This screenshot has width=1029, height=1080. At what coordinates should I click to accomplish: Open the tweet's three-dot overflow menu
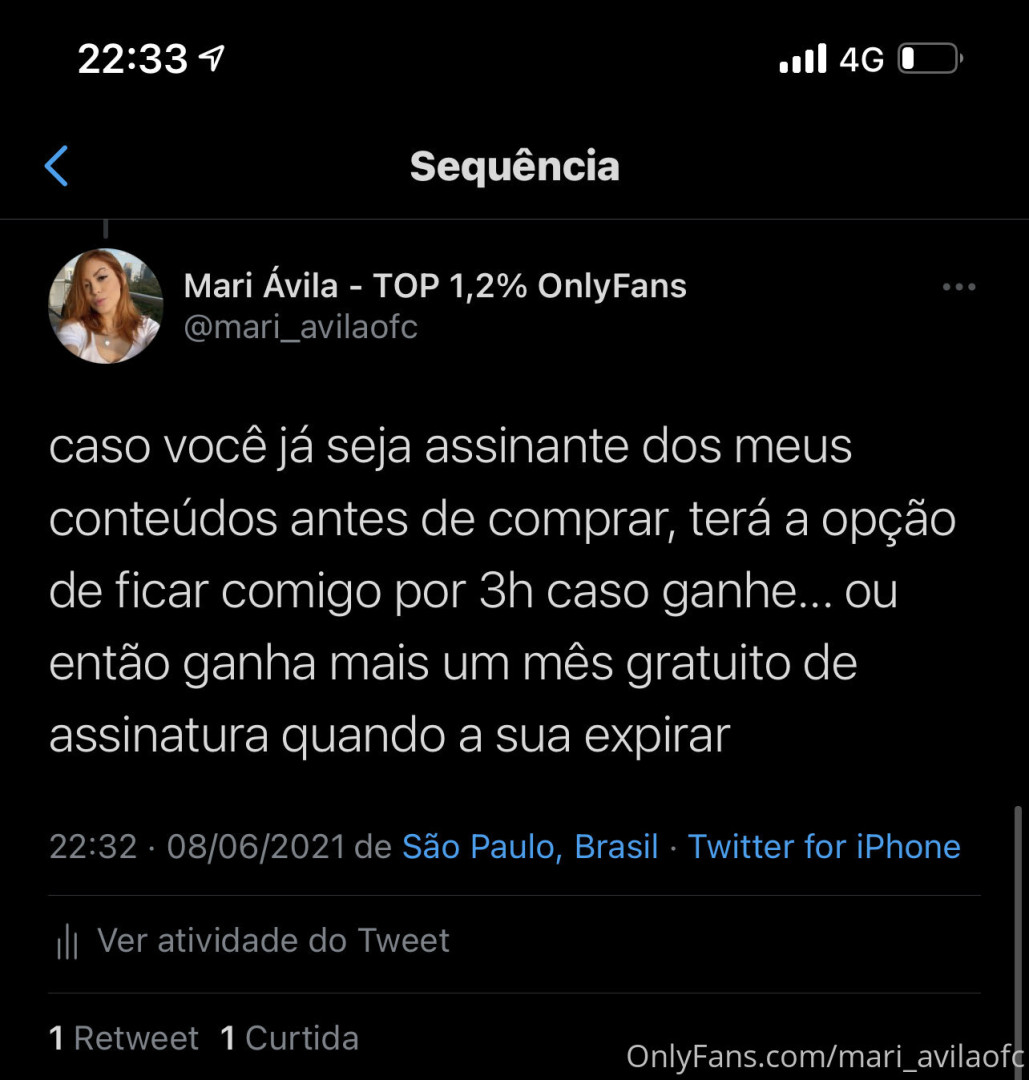click(958, 288)
